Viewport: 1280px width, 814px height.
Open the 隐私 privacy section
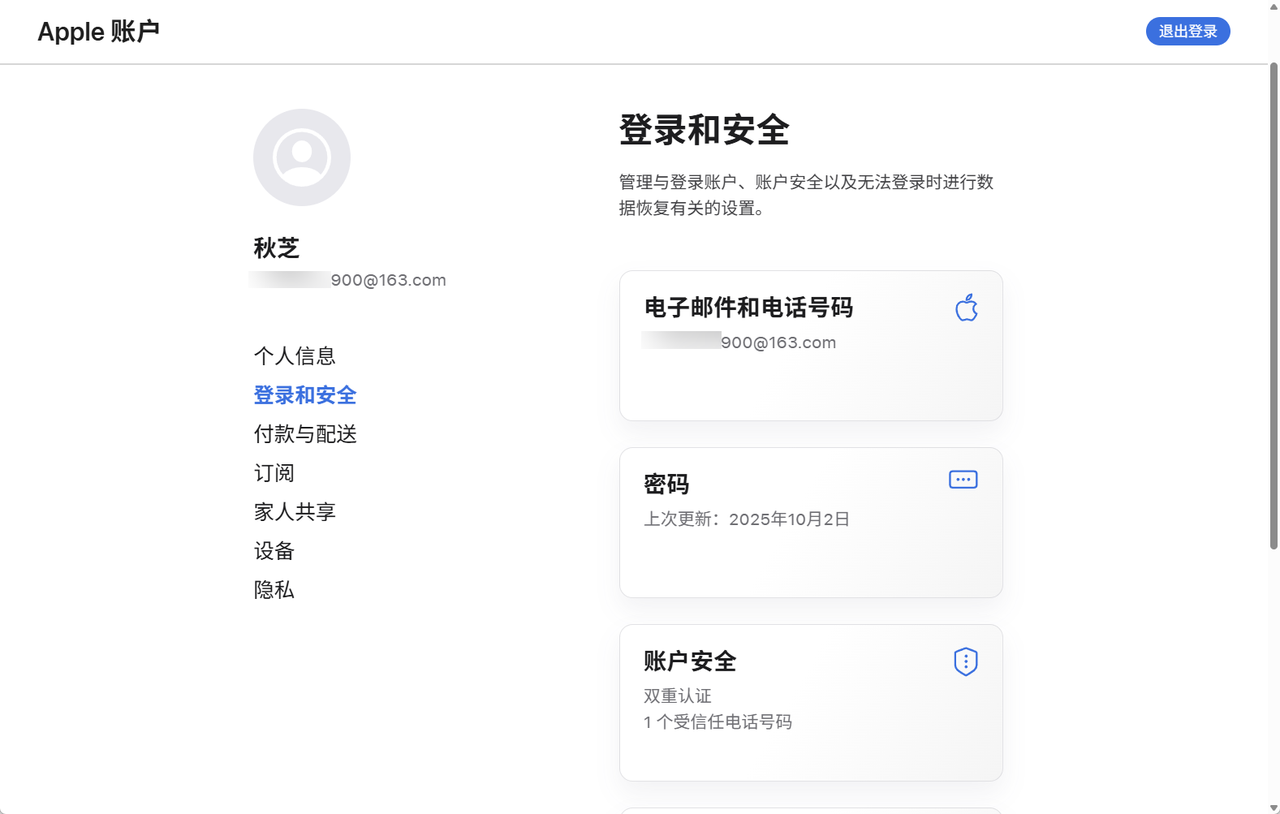(x=274, y=590)
